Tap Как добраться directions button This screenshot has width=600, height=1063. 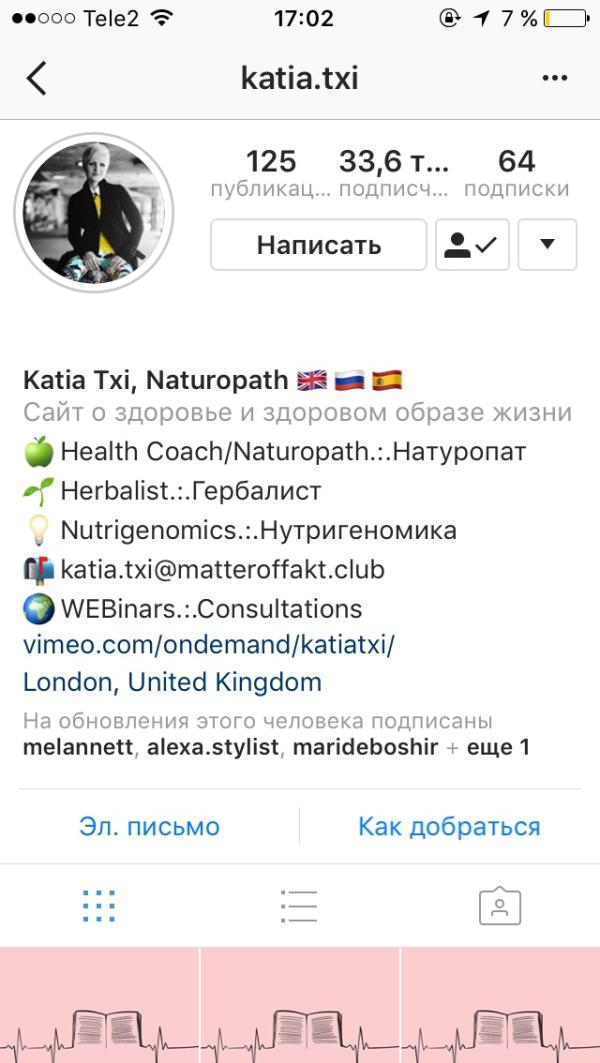449,827
